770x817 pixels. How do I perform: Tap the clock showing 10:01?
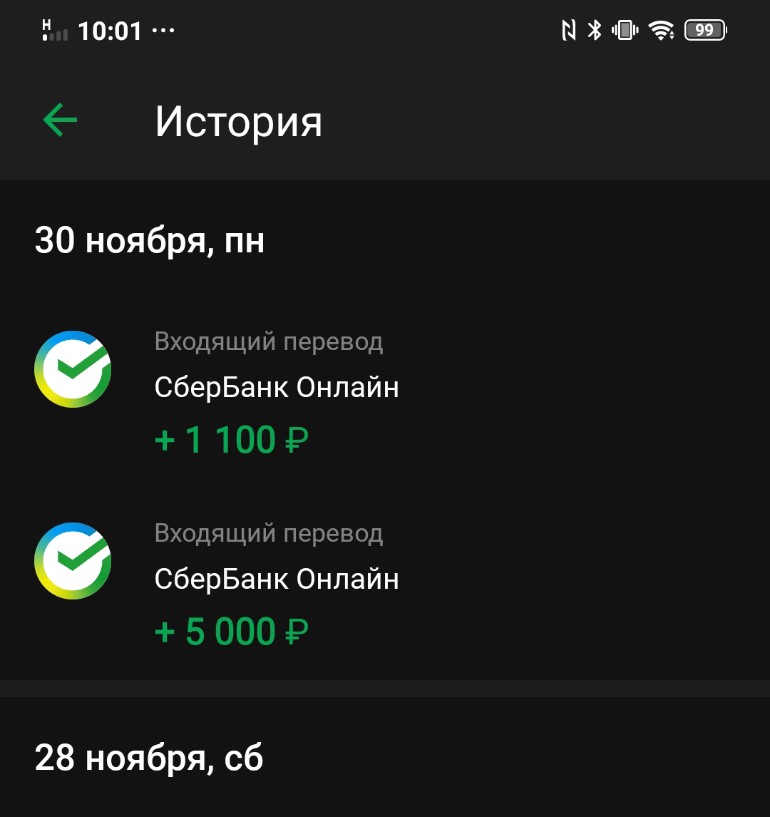(x=109, y=29)
